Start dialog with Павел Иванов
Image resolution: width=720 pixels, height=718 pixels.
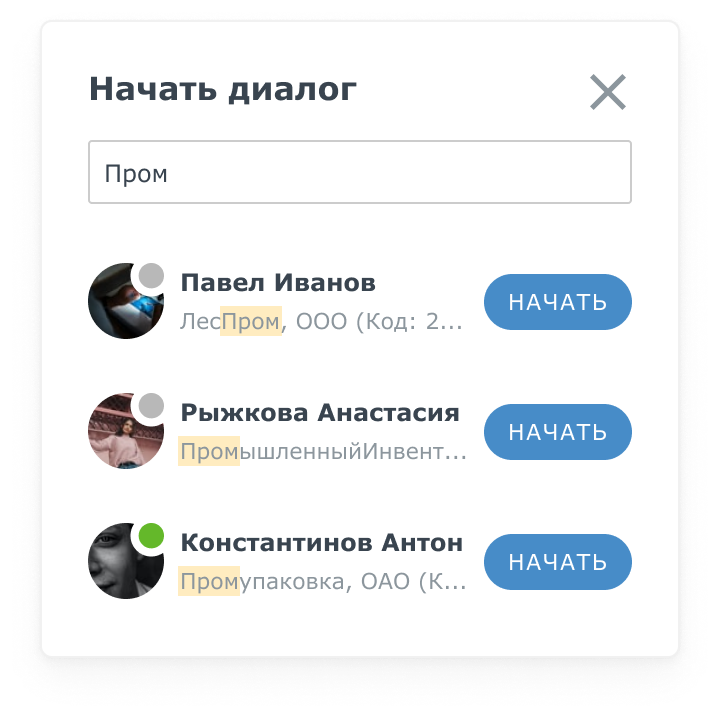[557, 302]
